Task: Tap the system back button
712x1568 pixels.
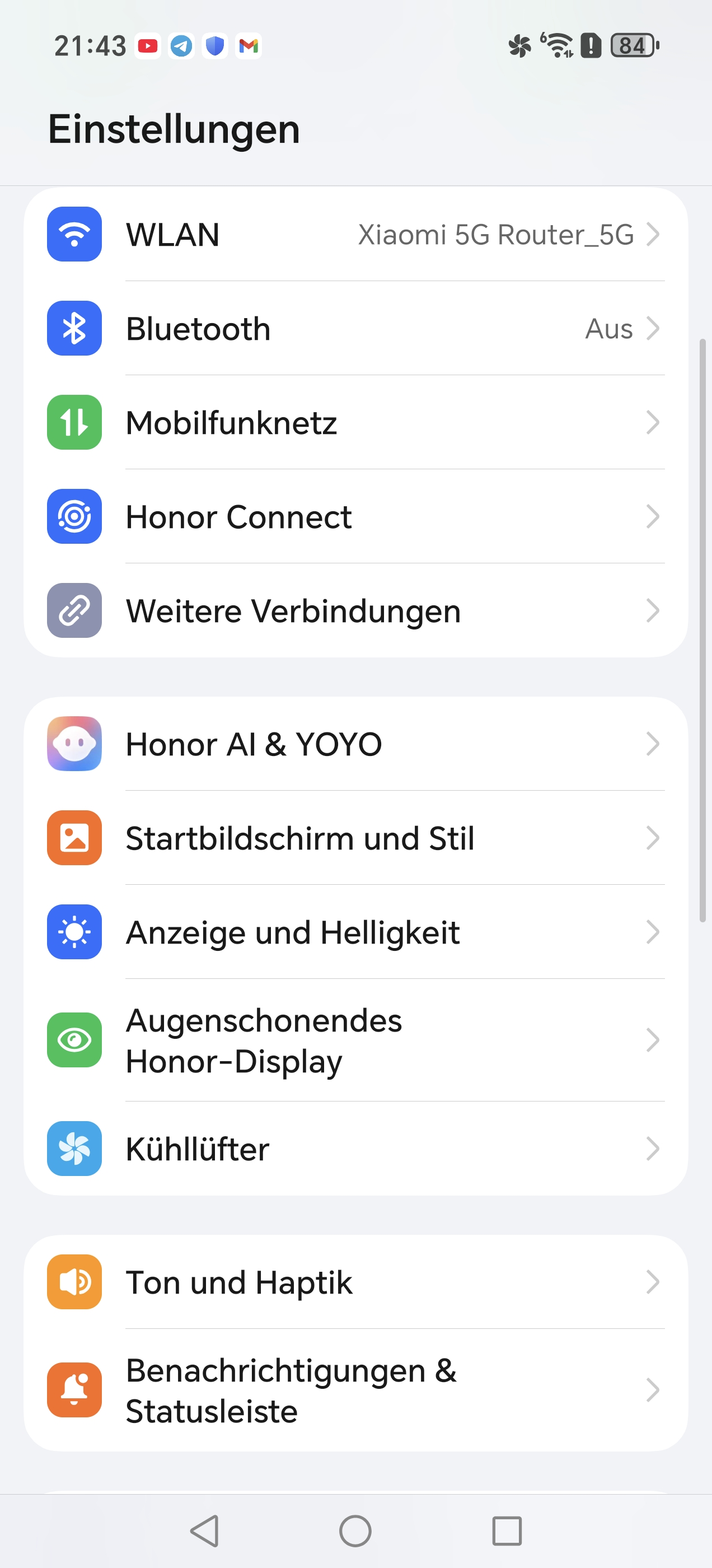Action: (x=205, y=1531)
